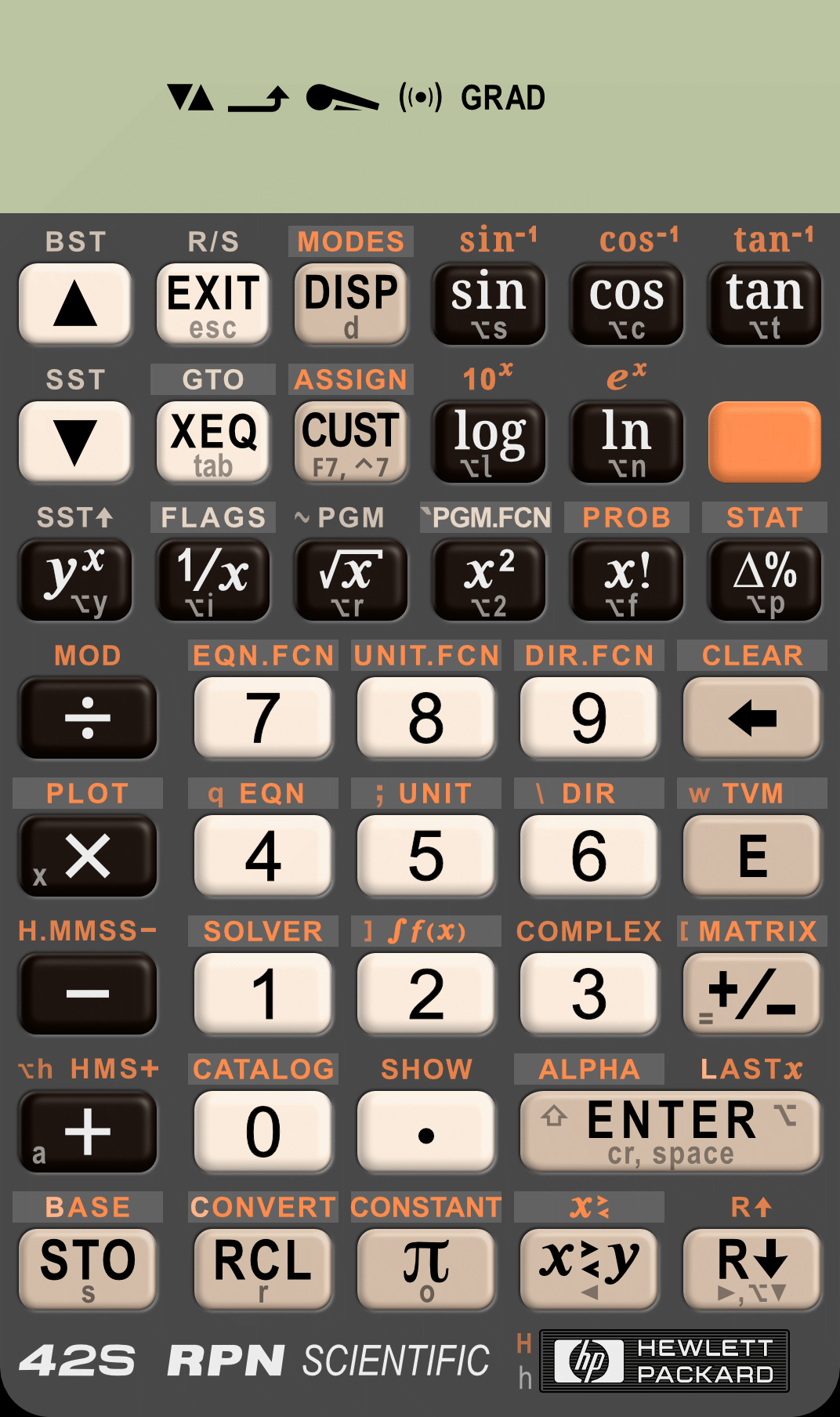840x1417 pixels.
Task: Tap the R↓ roll down key
Action: coord(752,1270)
